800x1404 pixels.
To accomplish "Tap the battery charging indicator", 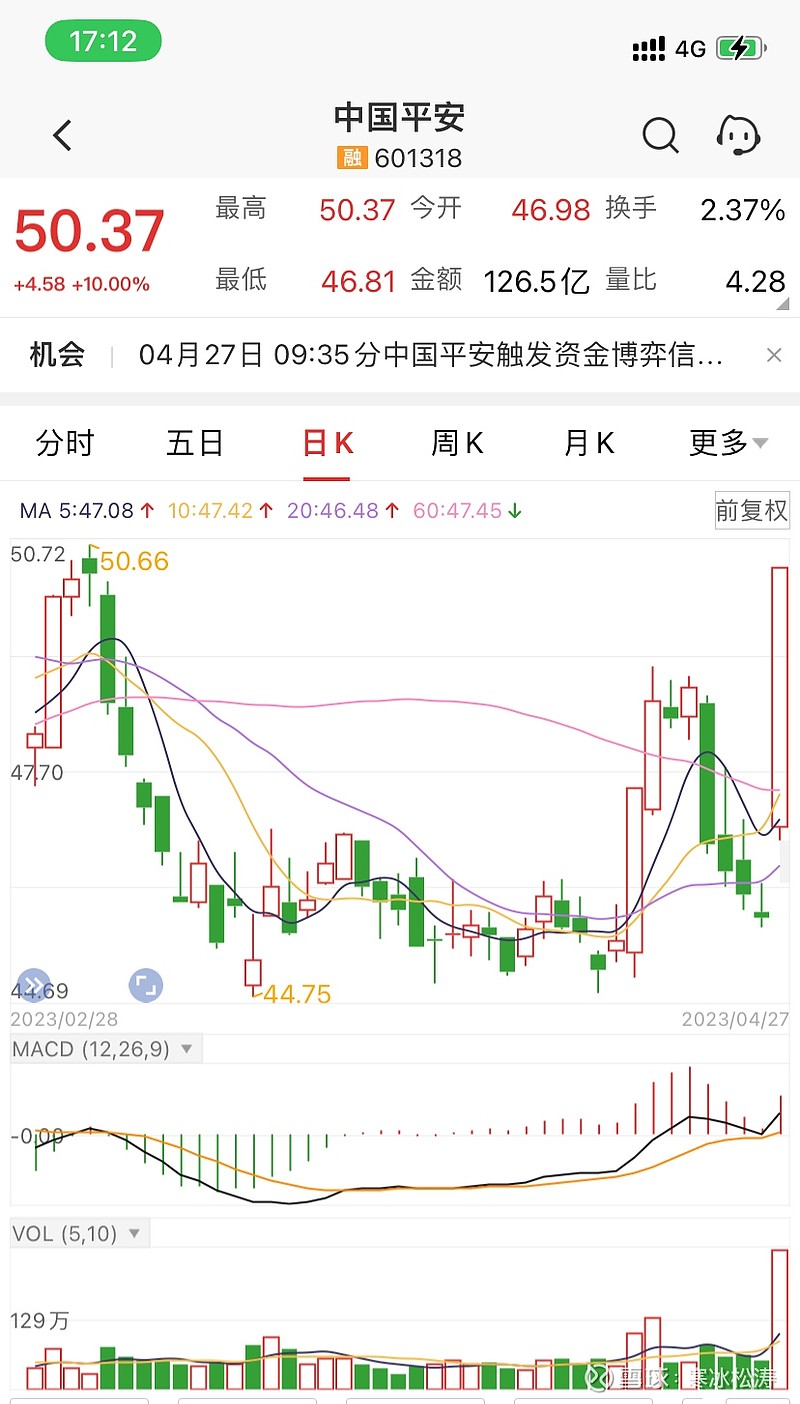I will pyautogui.click(x=738, y=47).
